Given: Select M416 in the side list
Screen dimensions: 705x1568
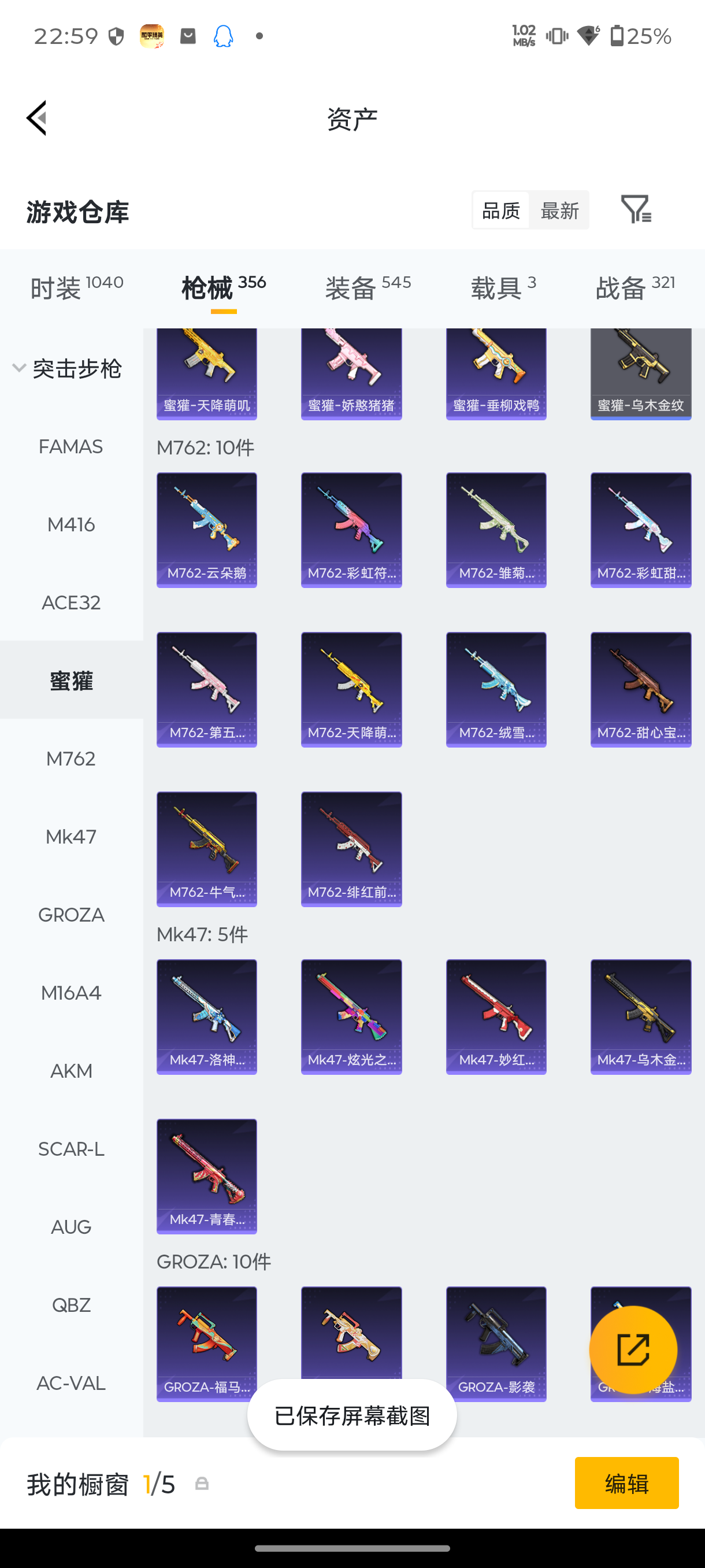Looking at the screenshot, I should pyautogui.click(x=71, y=525).
